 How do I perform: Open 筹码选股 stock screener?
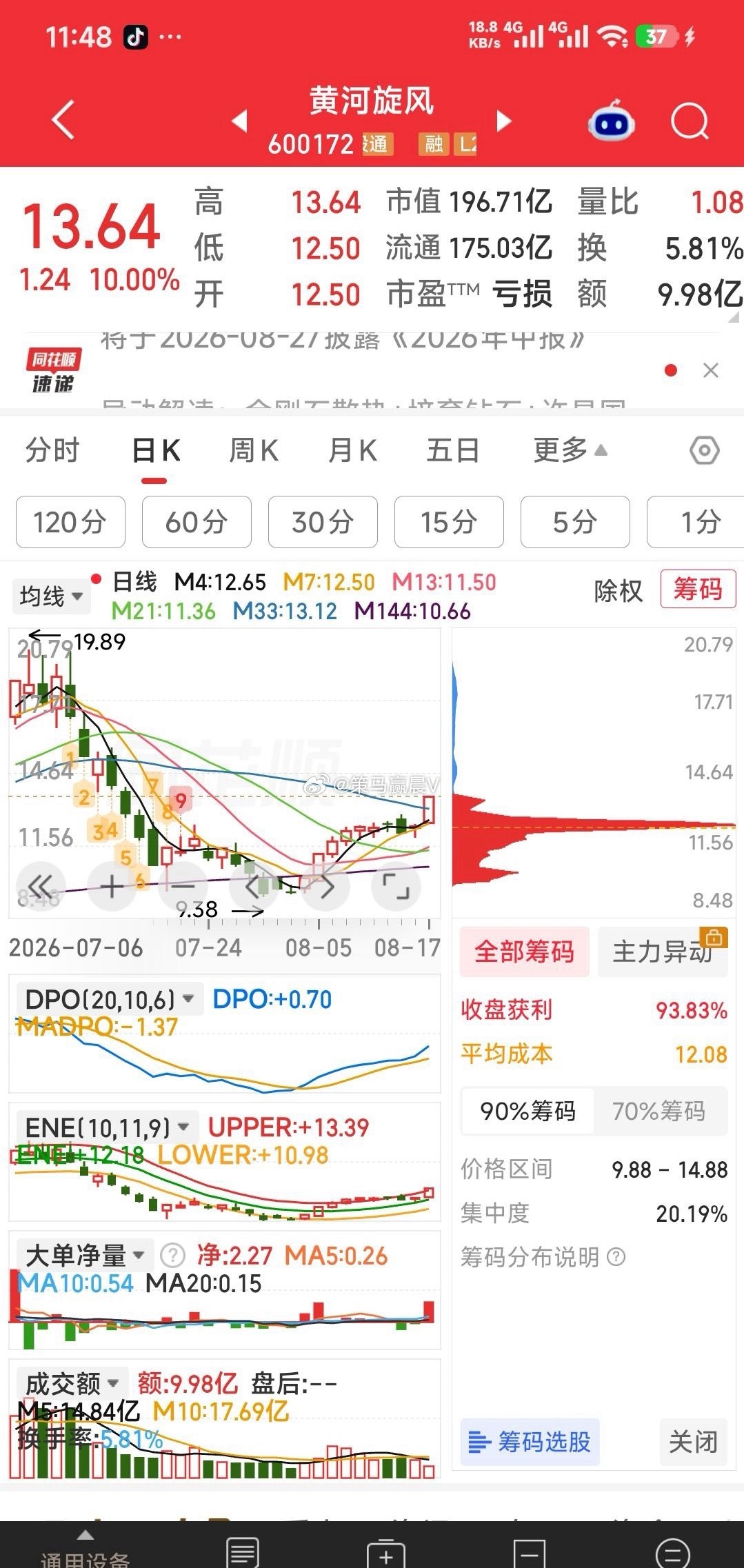530,1442
